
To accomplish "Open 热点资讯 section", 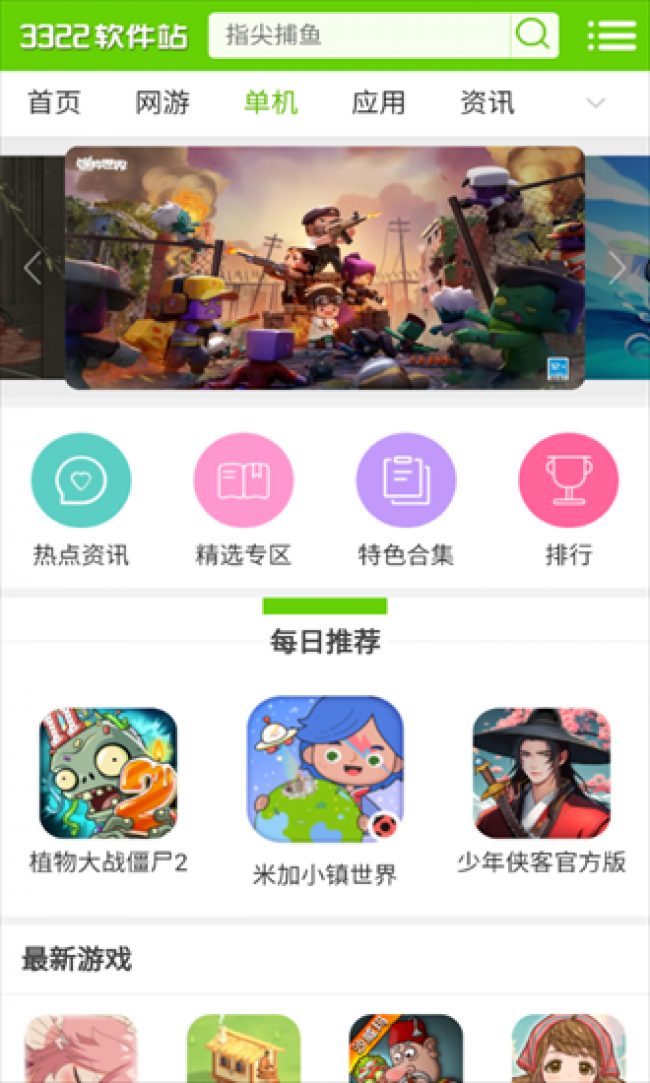I will click(x=81, y=481).
